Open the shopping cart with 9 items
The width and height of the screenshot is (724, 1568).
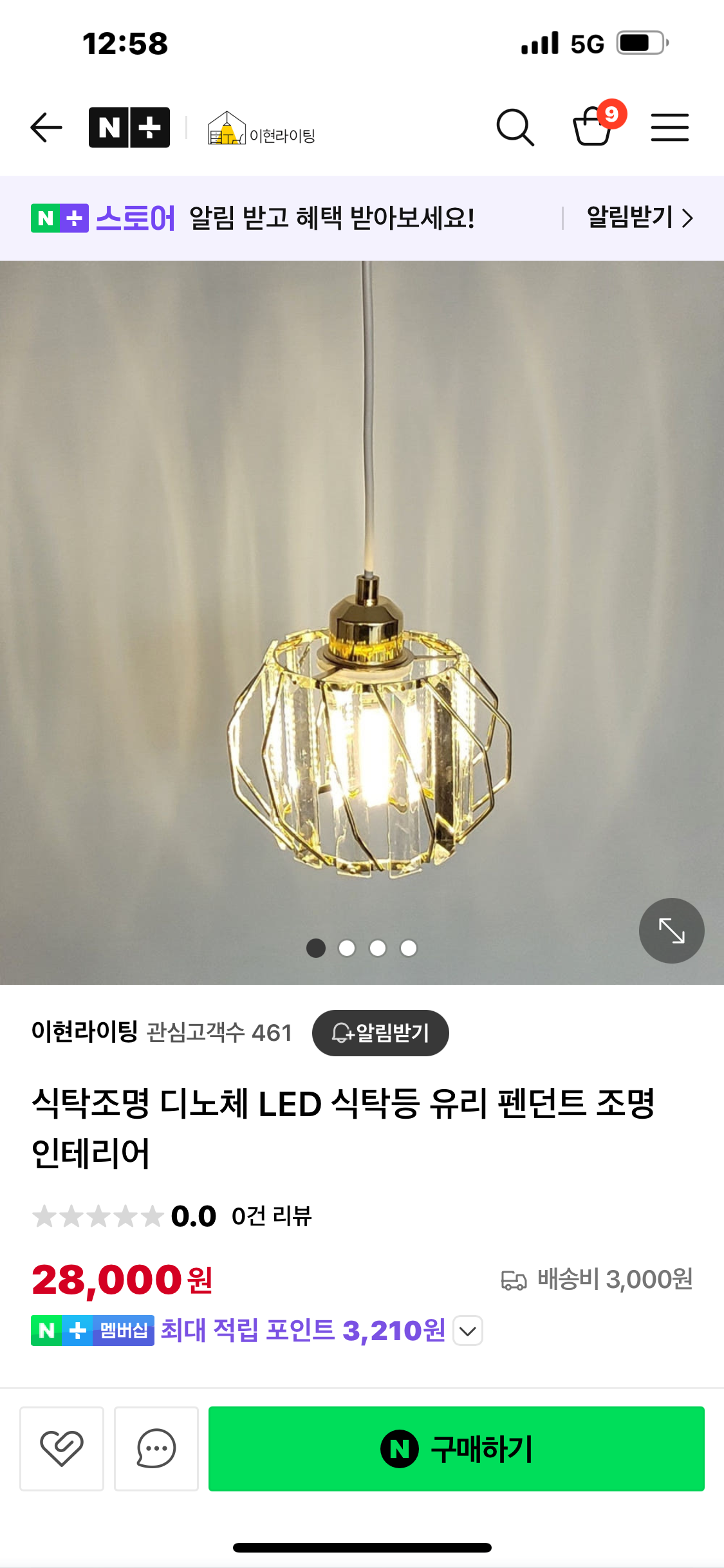coord(593,126)
